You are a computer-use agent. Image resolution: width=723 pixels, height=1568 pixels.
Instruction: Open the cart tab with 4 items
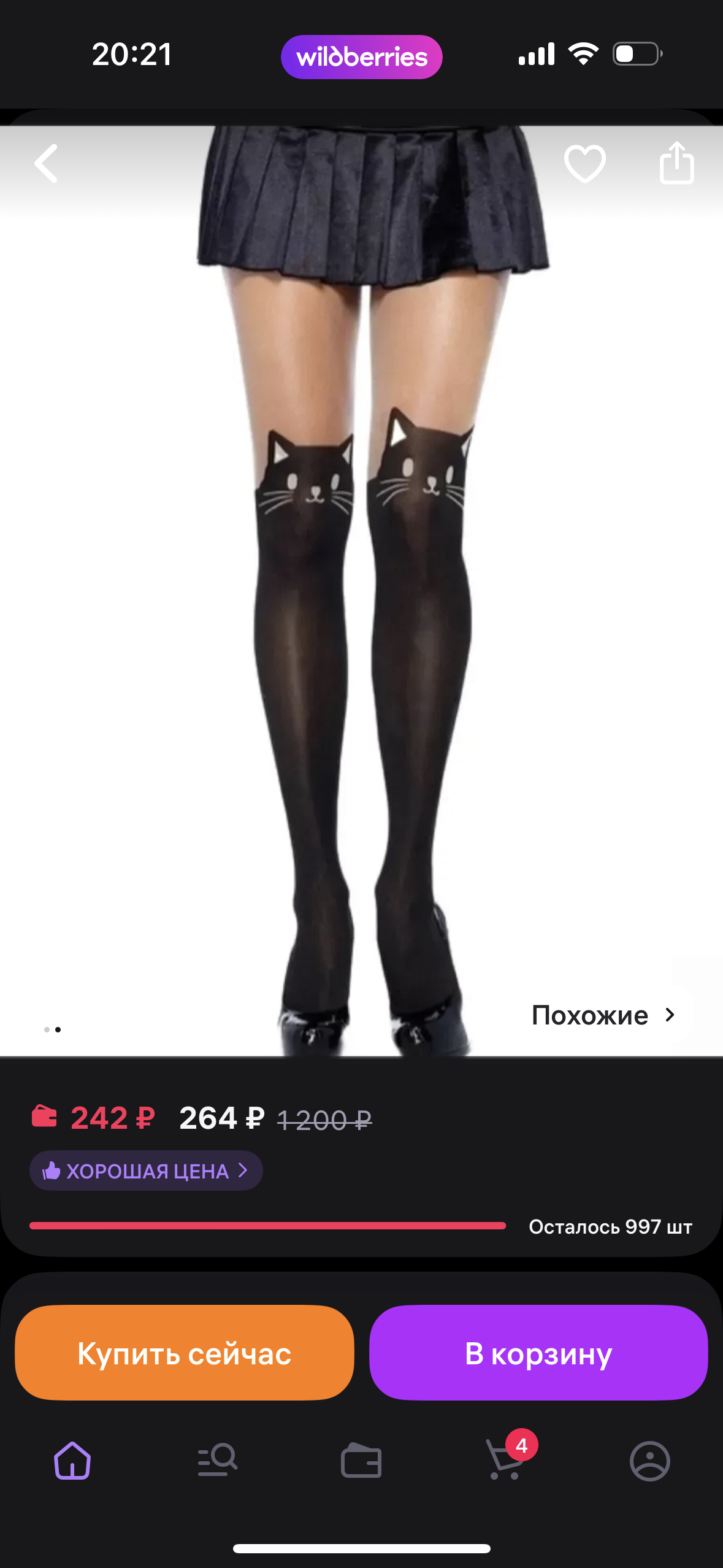506,1461
